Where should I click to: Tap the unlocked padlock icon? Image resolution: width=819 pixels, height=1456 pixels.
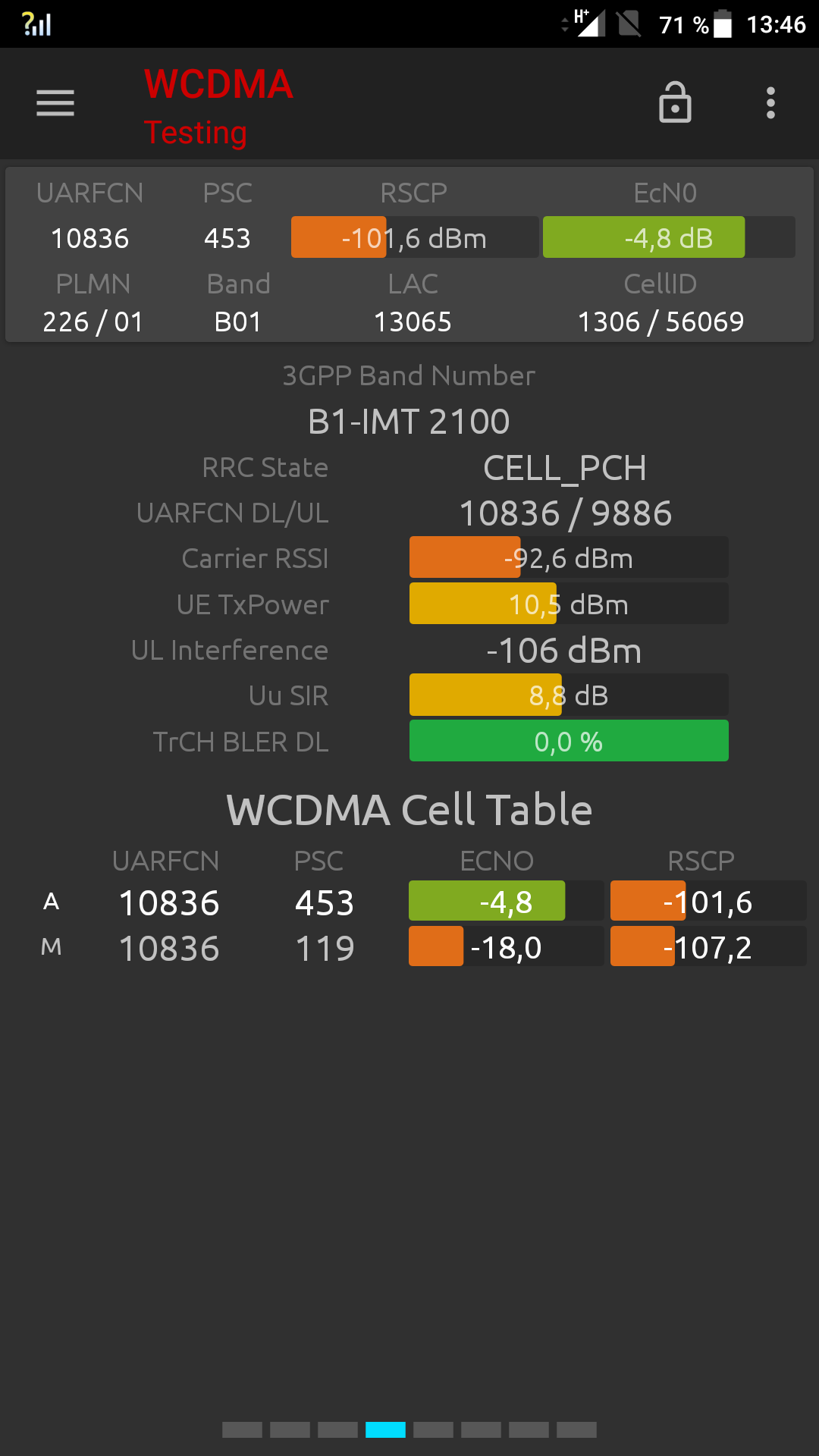coord(675,102)
